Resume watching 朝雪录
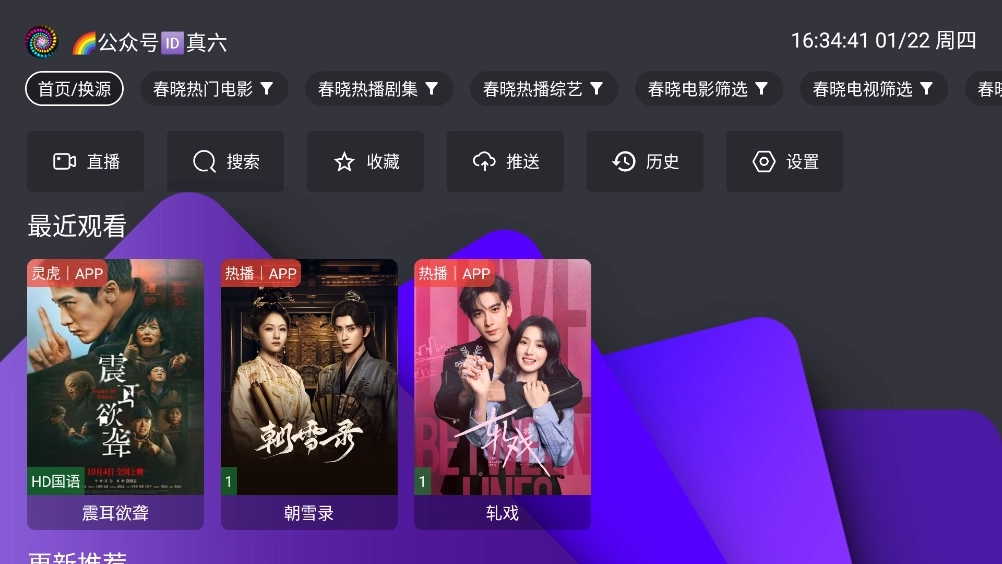Viewport: 1002px width, 564px height. pos(309,393)
